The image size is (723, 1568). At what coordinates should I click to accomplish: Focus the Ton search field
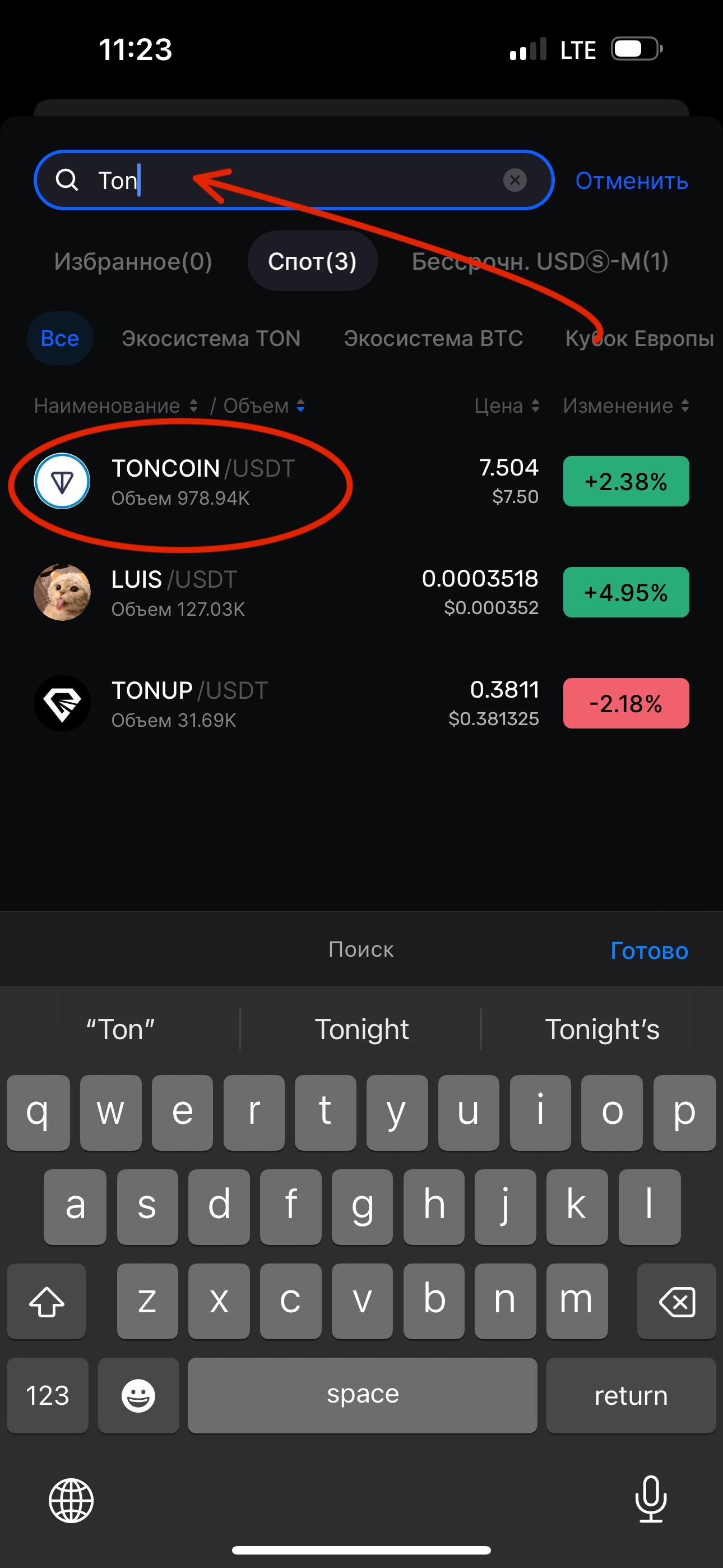[x=292, y=180]
